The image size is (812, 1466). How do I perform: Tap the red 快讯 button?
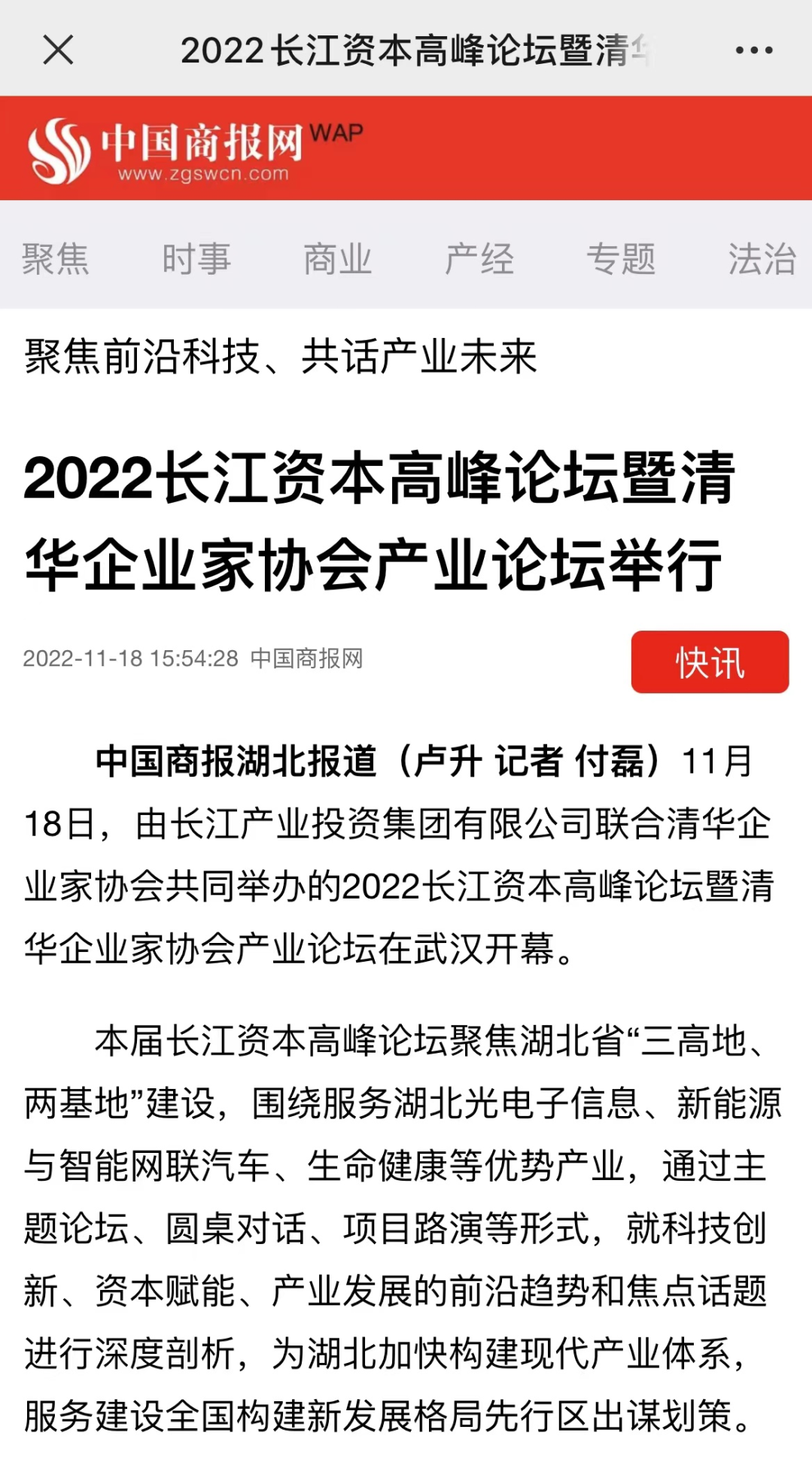click(710, 662)
